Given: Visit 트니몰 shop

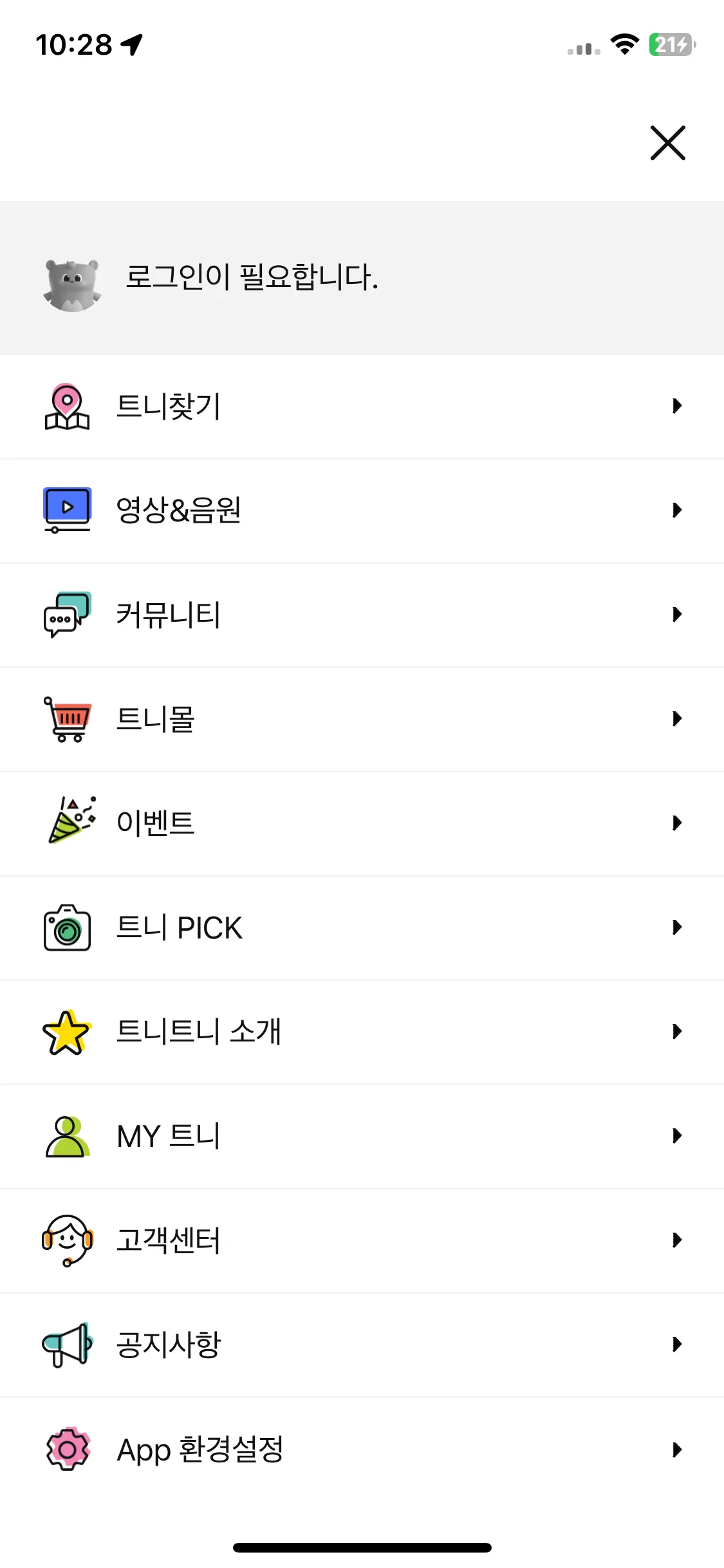Looking at the screenshot, I should click(x=362, y=719).
